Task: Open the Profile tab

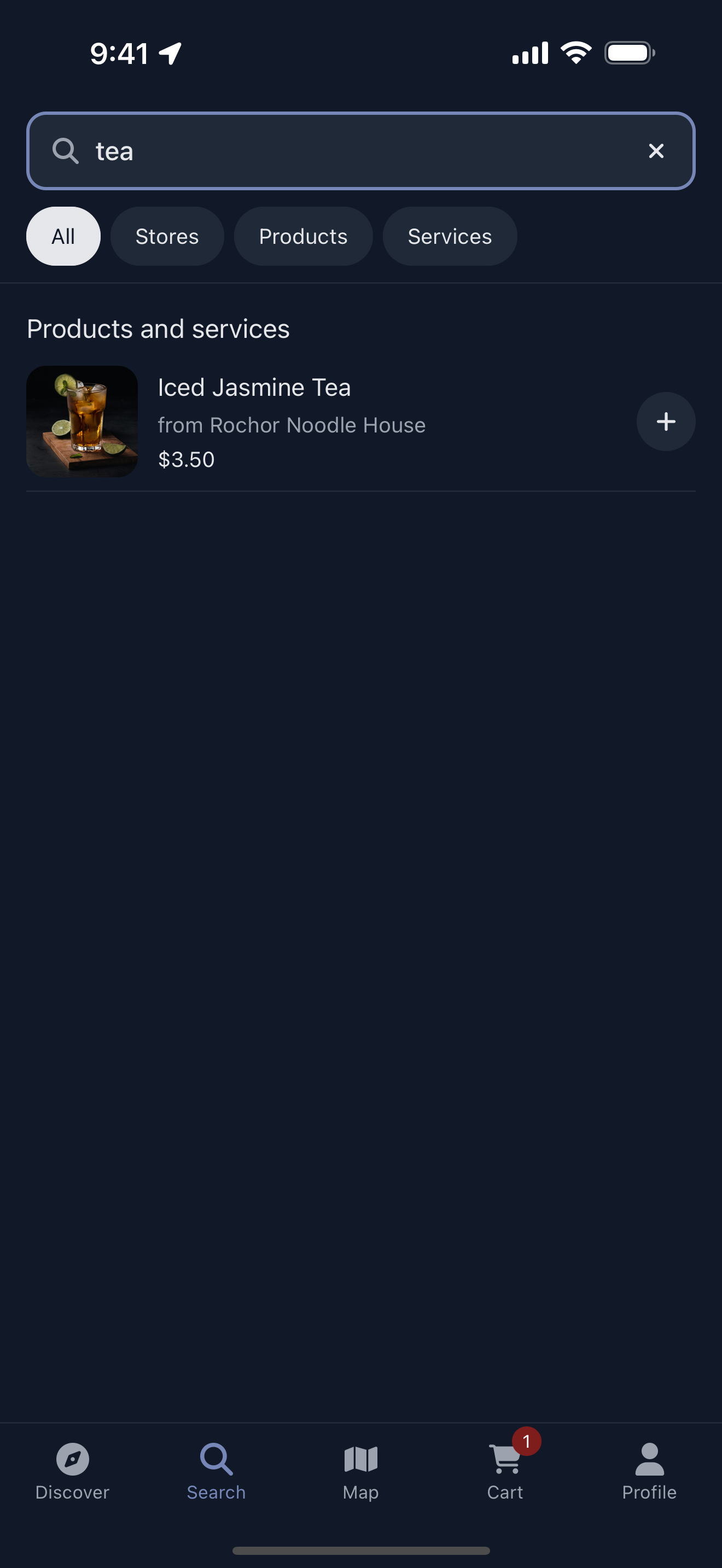Action: coord(650,1472)
